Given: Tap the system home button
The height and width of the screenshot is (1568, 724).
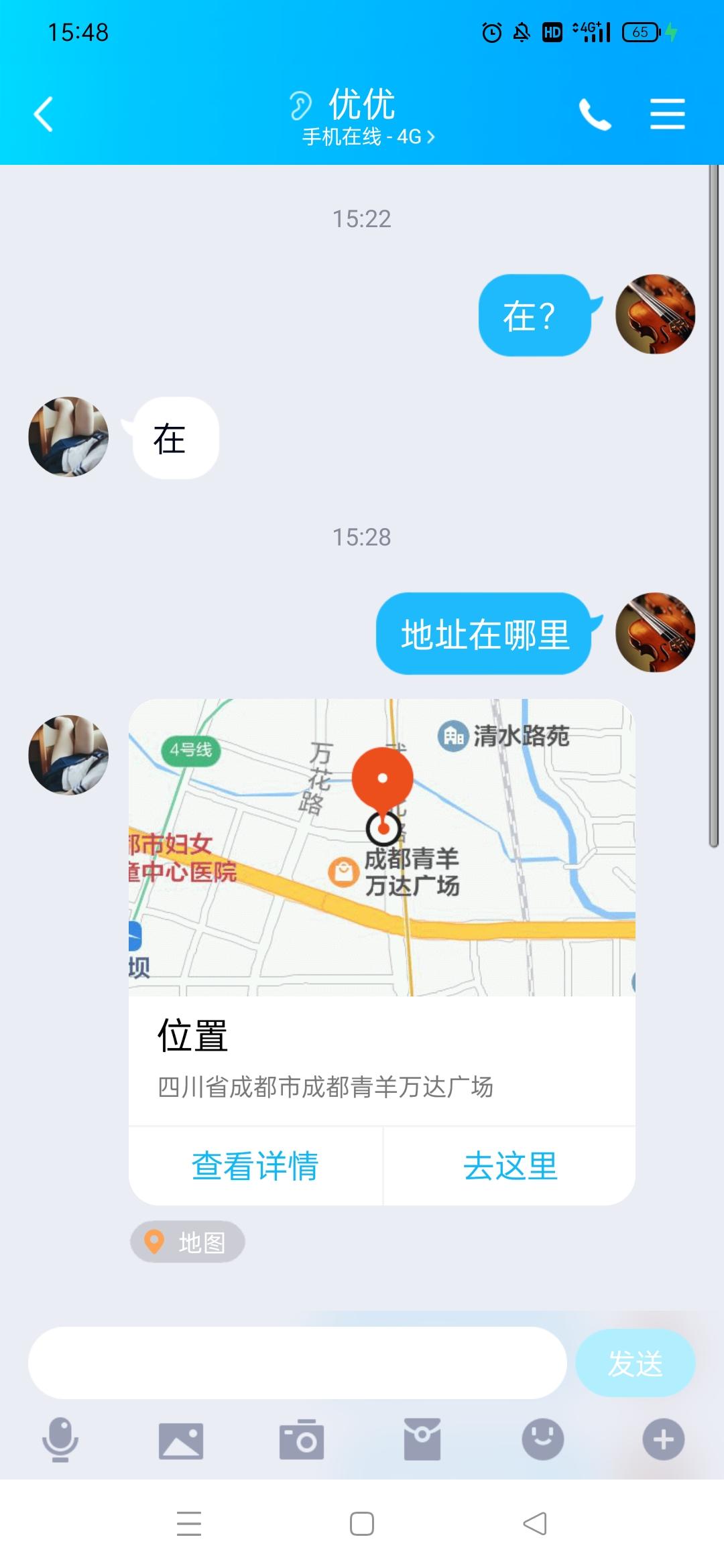Looking at the screenshot, I should [362, 1524].
